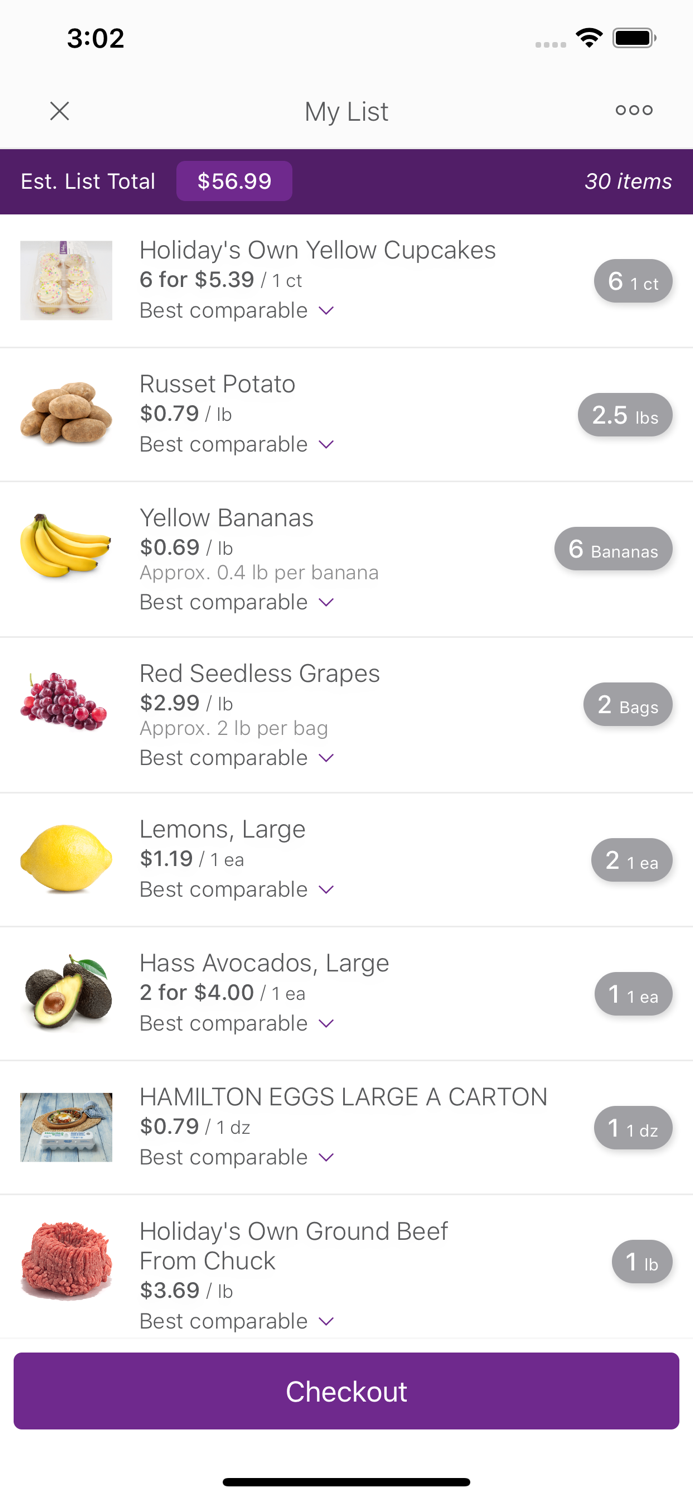Screen dimensions: 693x1500
Task: Close the My List screen
Action: tap(60, 111)
